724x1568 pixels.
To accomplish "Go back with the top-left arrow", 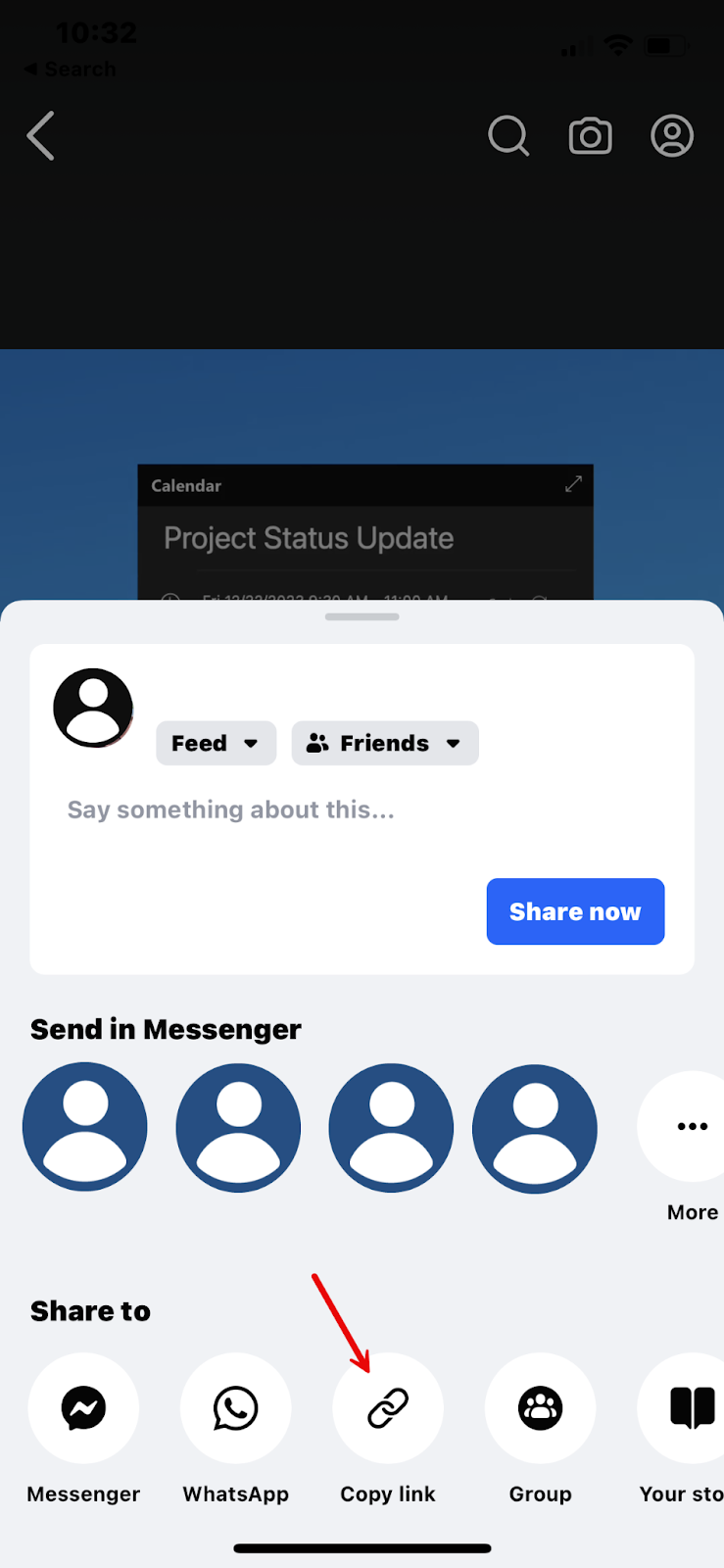I will [40, 135].
